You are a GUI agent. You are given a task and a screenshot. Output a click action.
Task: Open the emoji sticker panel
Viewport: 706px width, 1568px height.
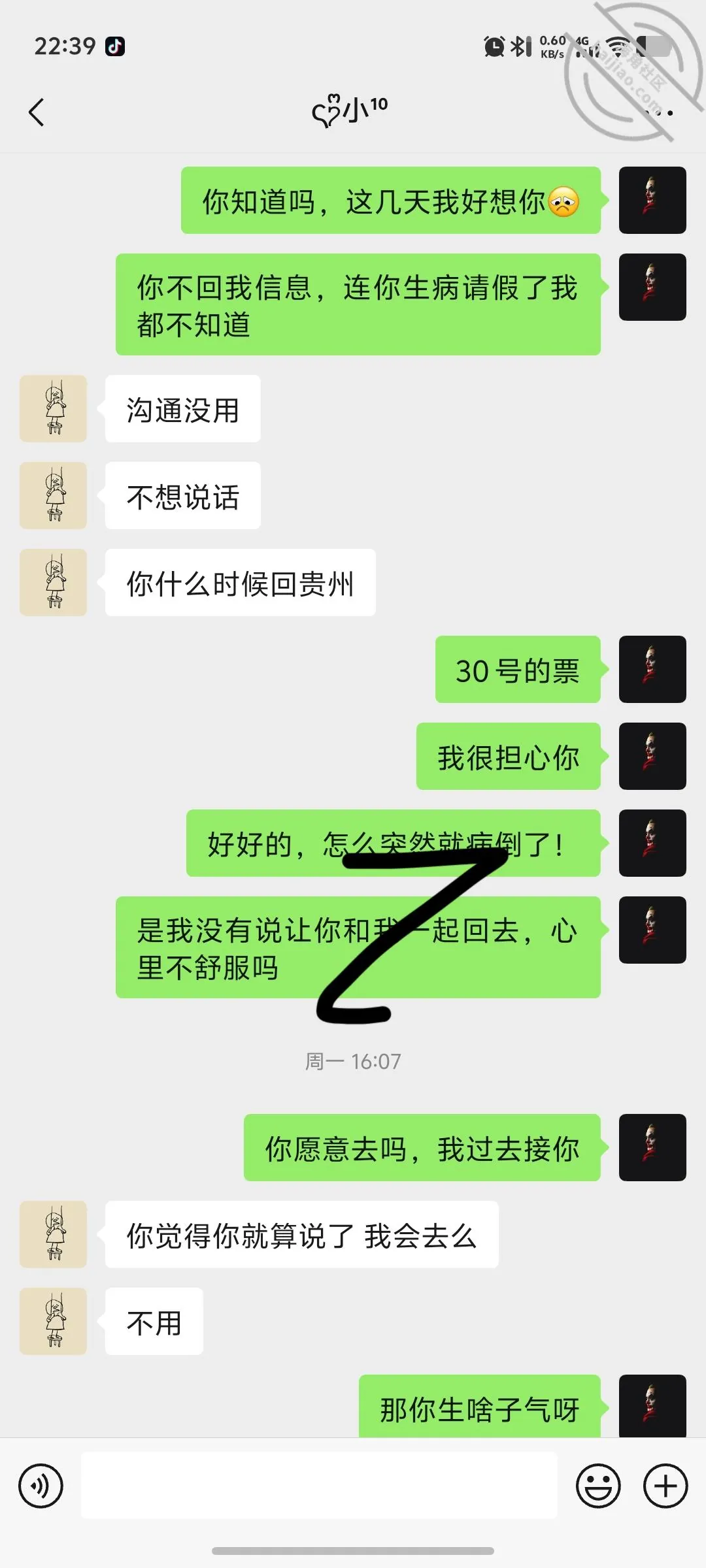point(597,1486)
